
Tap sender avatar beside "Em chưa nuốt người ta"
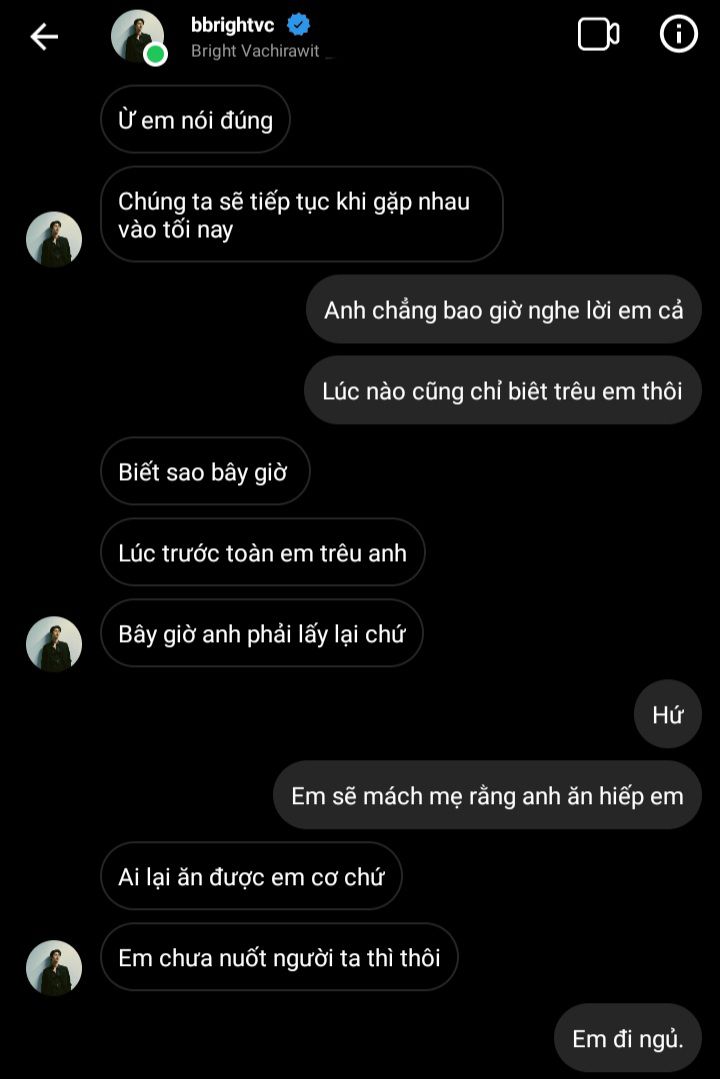click(x=54, y=967)
